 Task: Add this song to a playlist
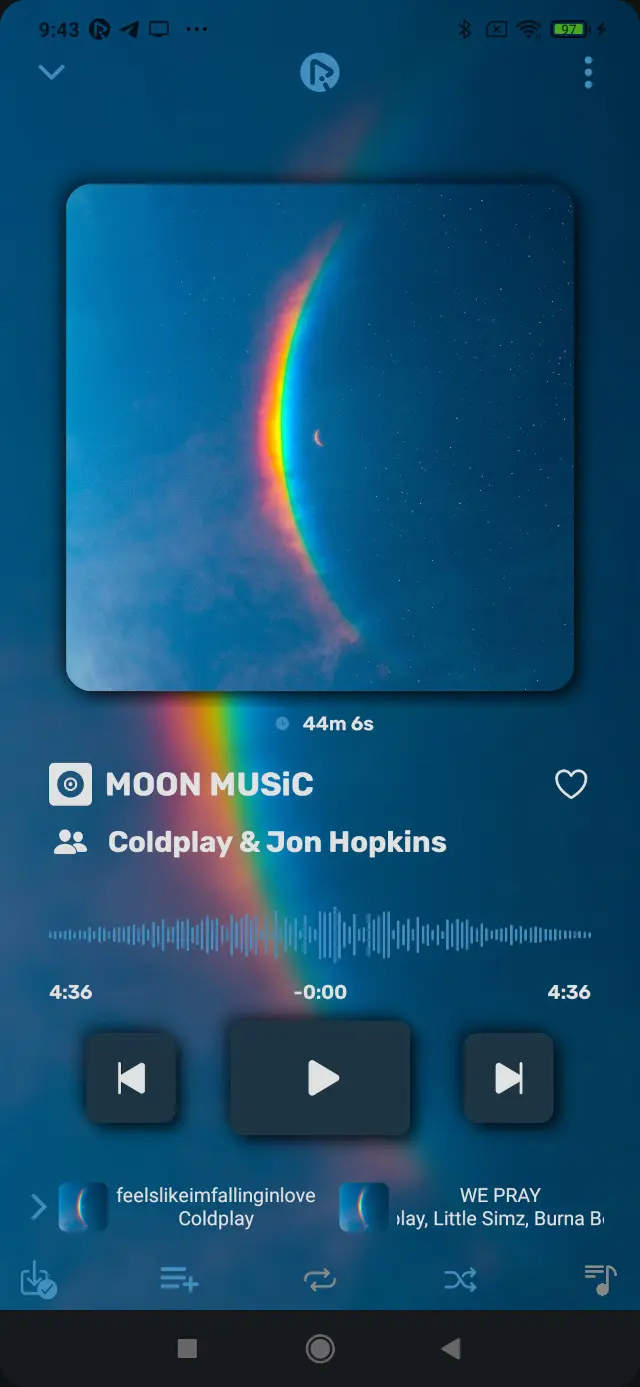click(179, 1280)
